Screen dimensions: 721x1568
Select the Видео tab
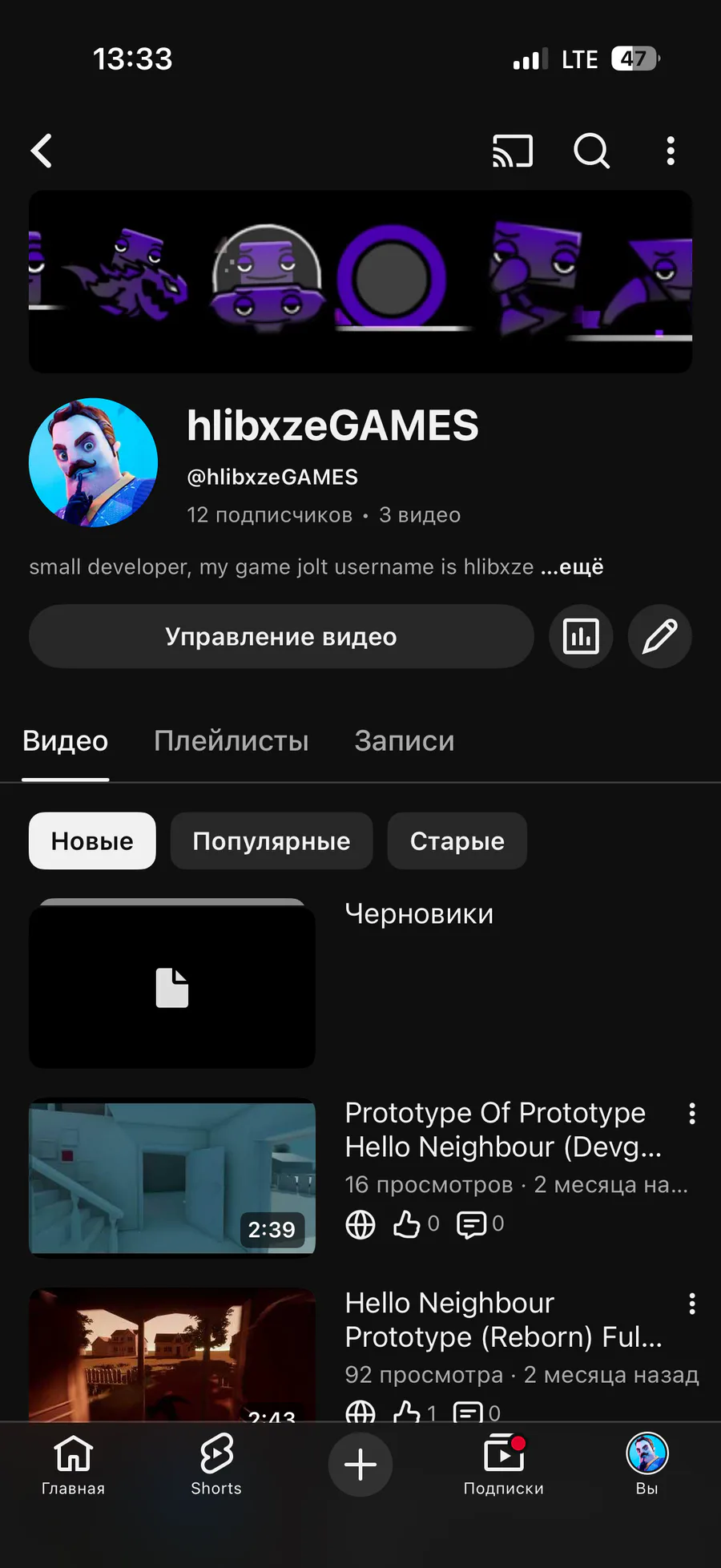point(65,741)
